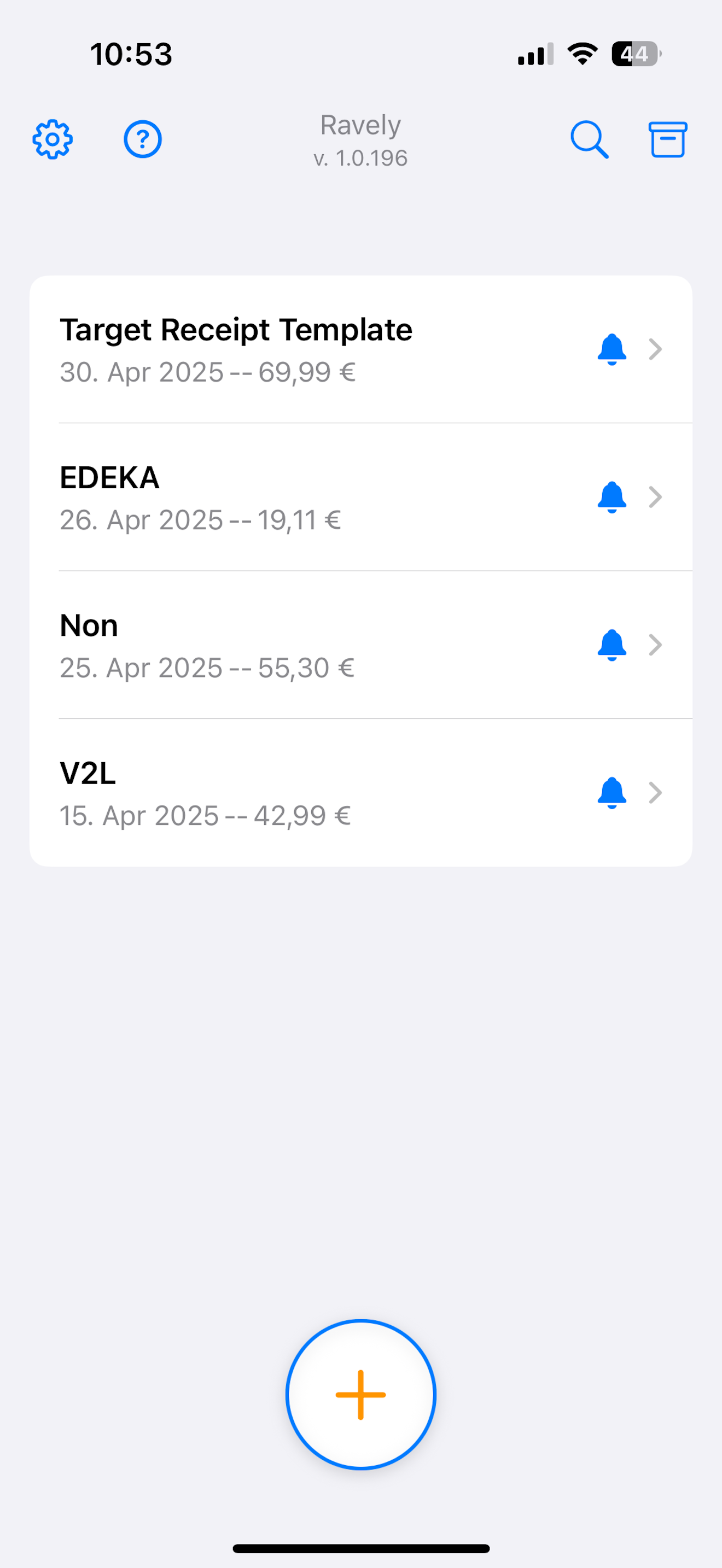Open the settings gear
This screenshot has height=1568, width=722.
53,139
